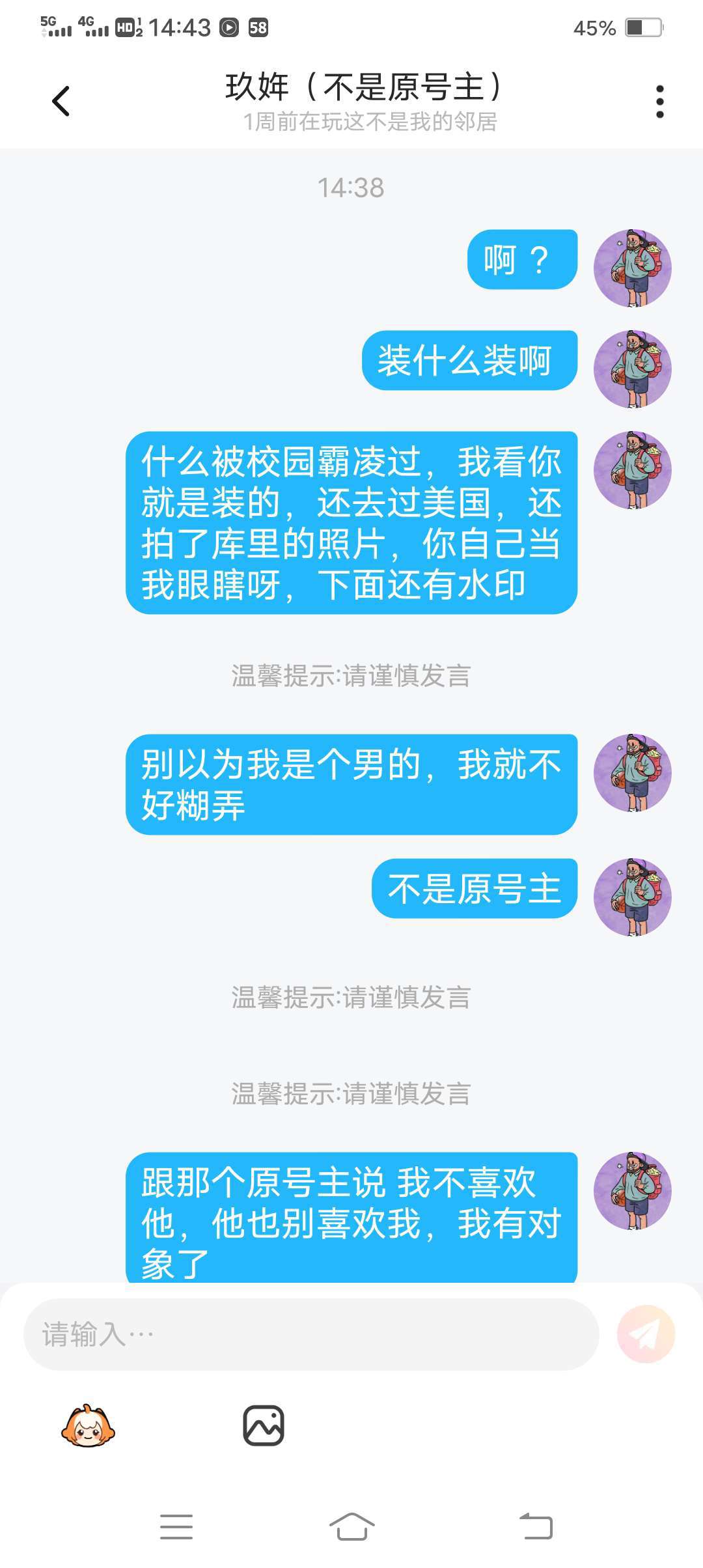Viewport: 703px width, 1568px height.
Task: Open recent apps from the navigation bar
Action: pos(176,1526)
